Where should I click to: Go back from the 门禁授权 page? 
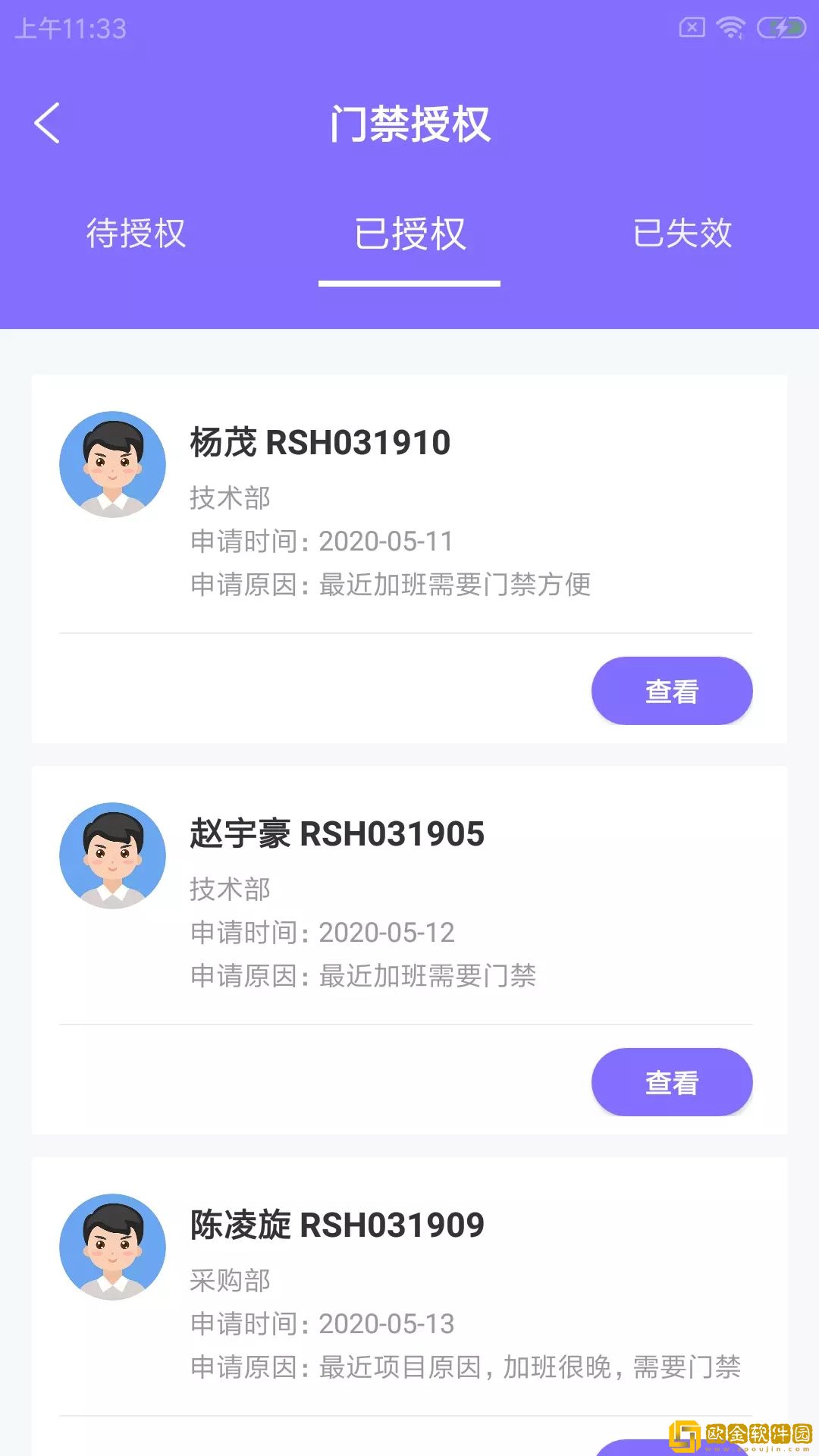point(47,123)
